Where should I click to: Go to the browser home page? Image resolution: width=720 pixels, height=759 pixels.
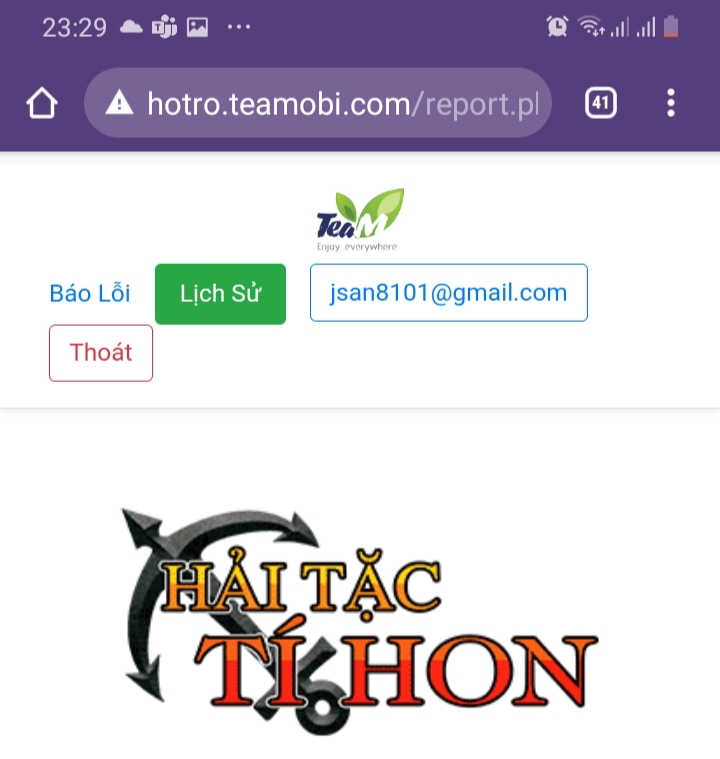click(x=42, y=103)
